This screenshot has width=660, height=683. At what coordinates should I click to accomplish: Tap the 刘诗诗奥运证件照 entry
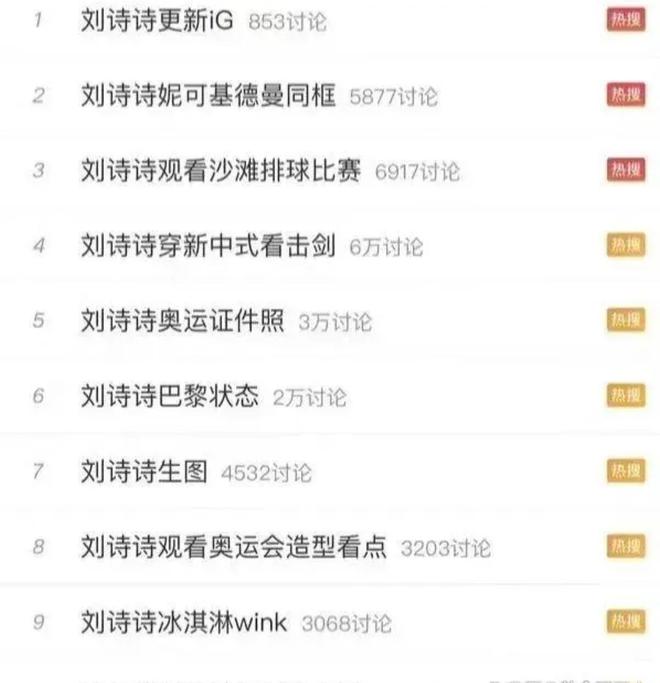point(184,321)
